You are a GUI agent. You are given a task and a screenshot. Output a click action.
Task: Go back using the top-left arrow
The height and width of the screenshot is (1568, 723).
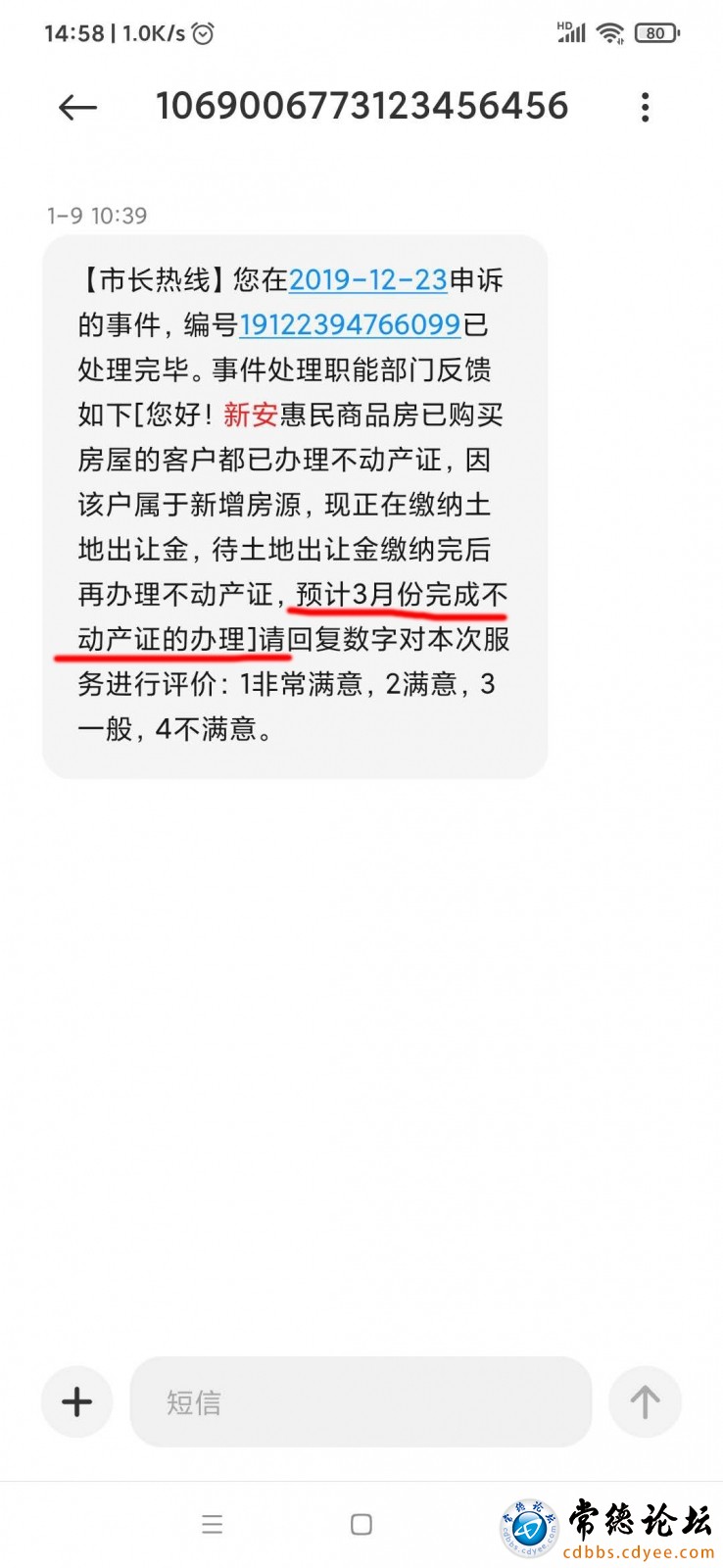[x=77, y=107]
